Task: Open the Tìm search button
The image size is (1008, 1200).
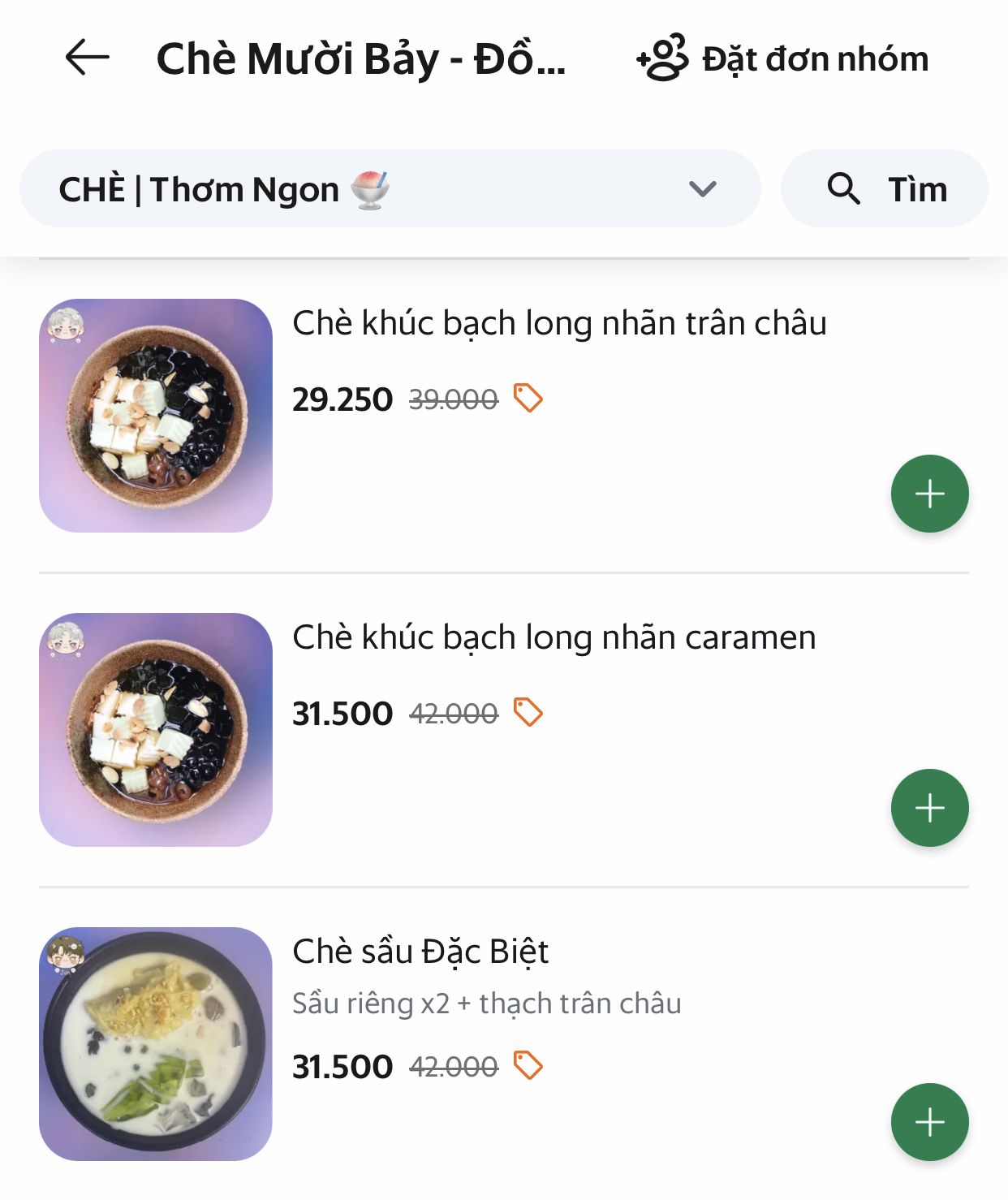Action: click(x=884, y=189)
